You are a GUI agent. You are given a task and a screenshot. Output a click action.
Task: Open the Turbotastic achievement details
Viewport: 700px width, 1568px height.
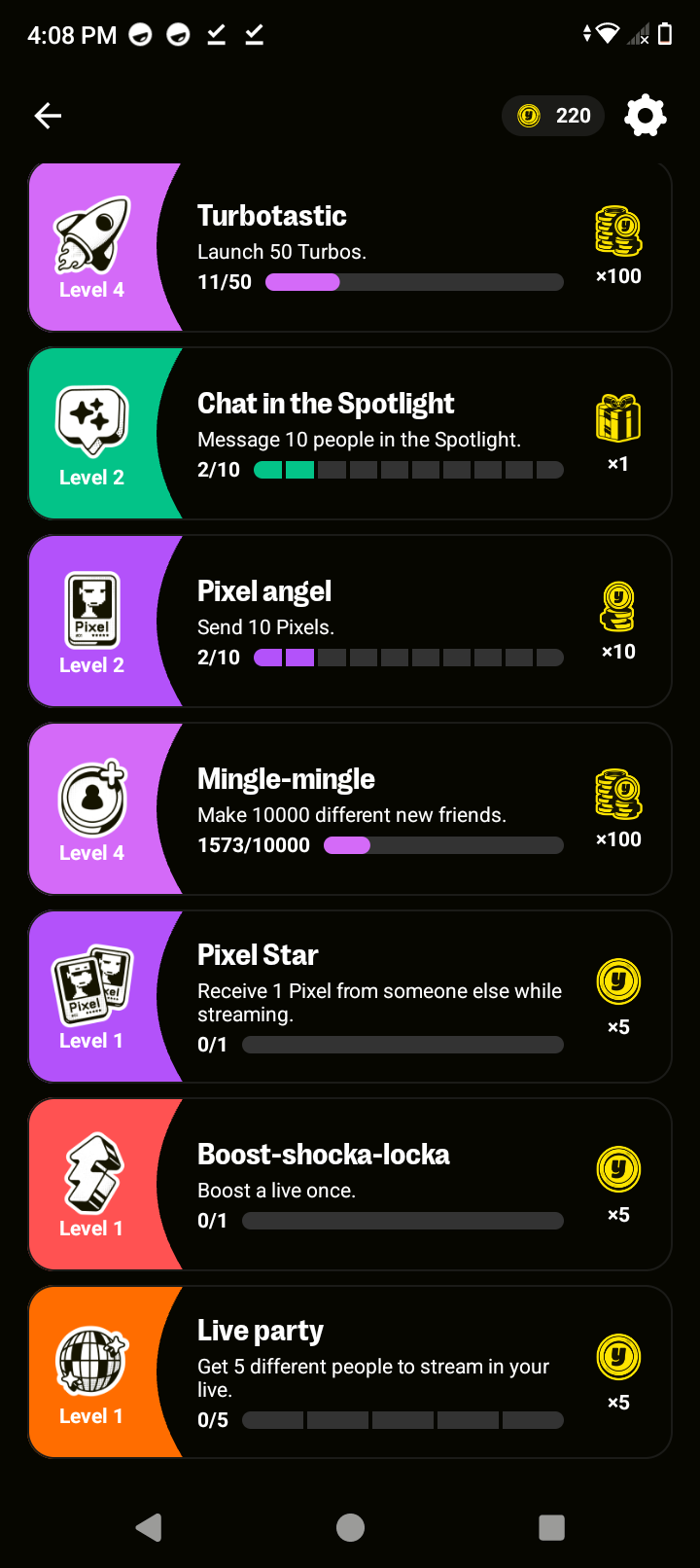point(350,246)
